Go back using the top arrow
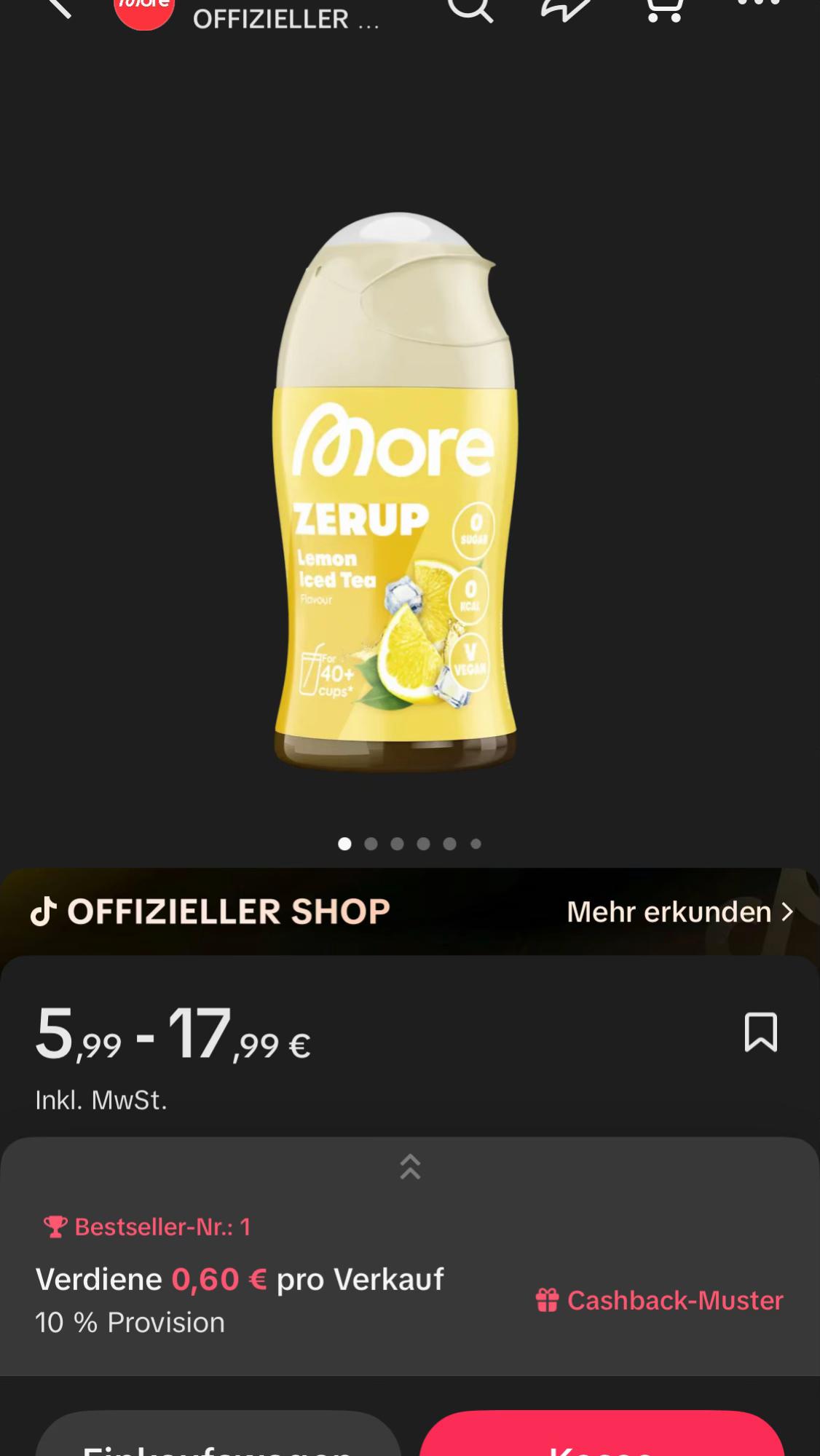820x1456 pixels. 60,7
